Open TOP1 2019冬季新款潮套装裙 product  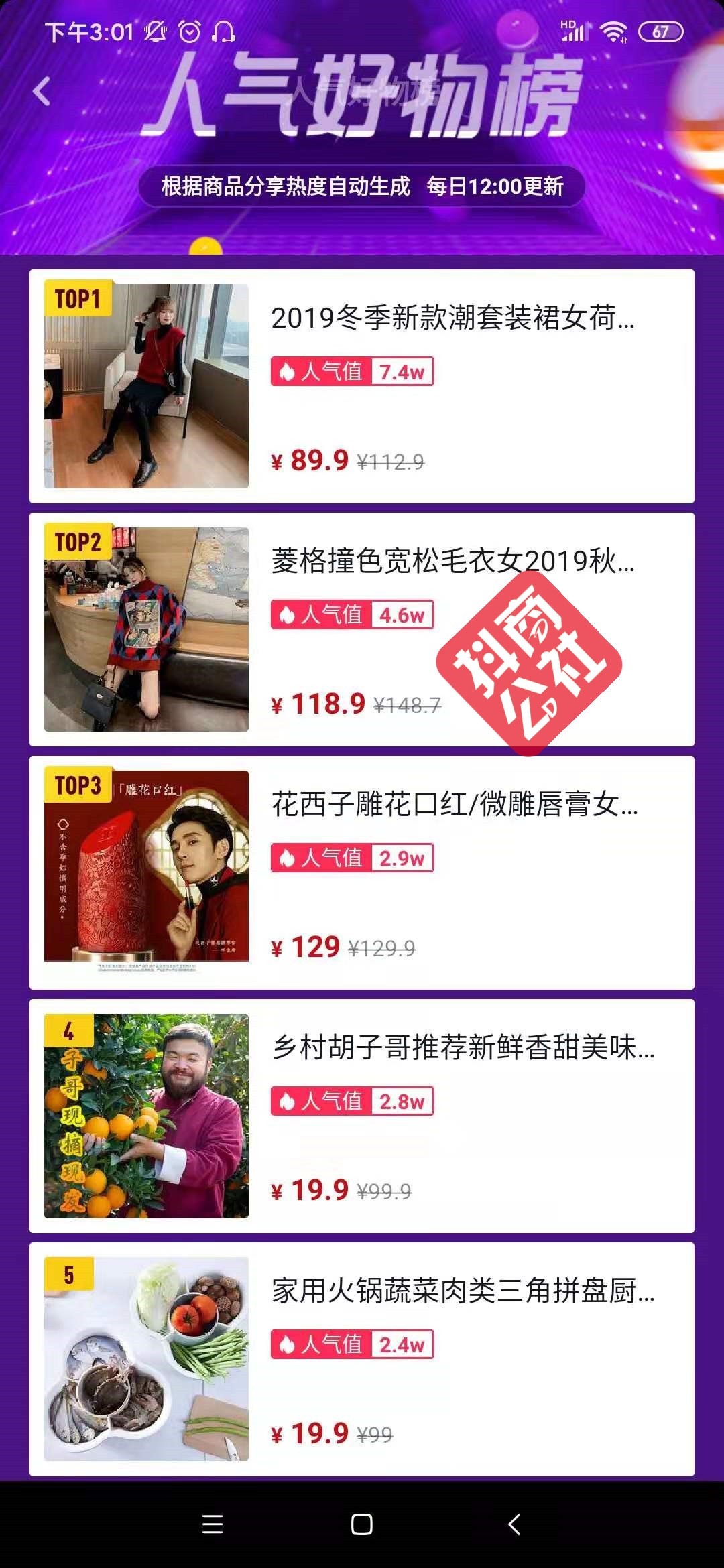tap(362, 386)
